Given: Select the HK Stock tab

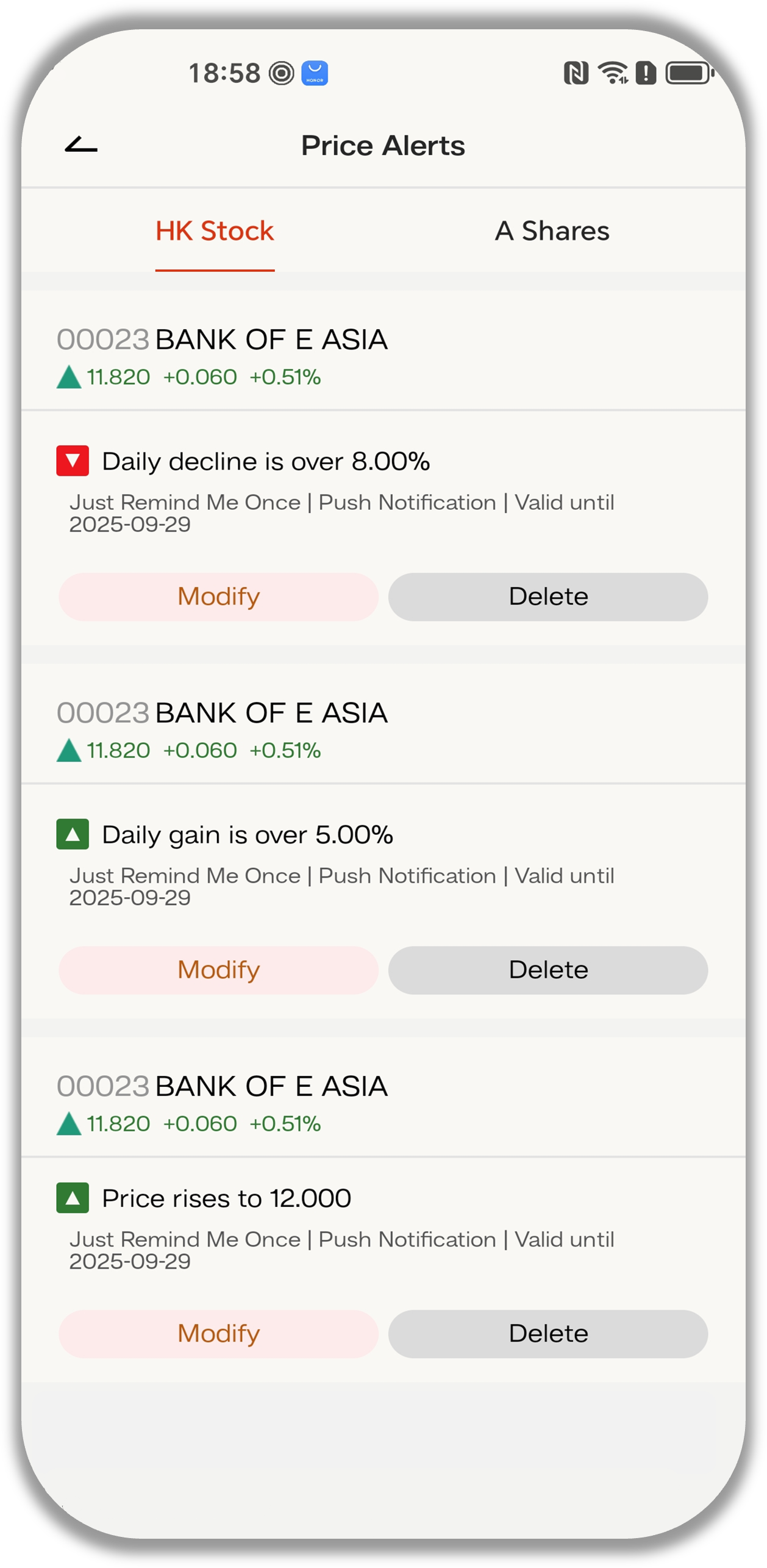Looking at the screenshot, I should [x=215, y=231].
